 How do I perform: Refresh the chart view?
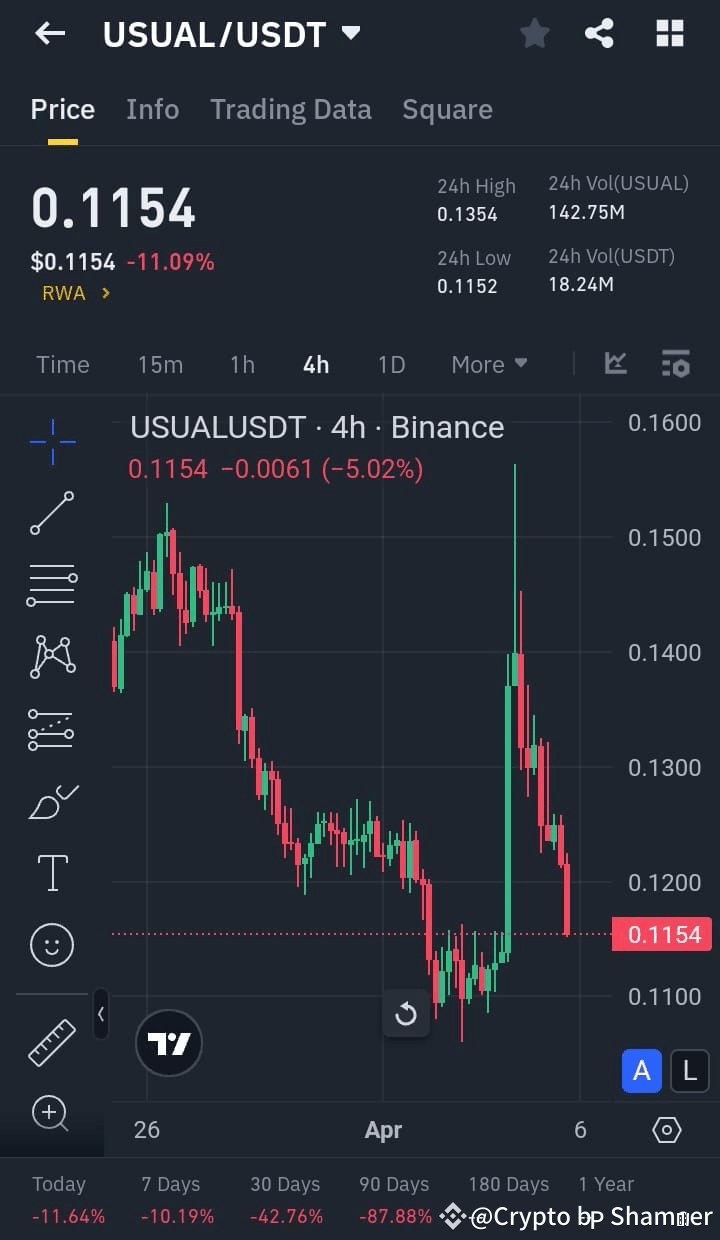(406, 1013)
